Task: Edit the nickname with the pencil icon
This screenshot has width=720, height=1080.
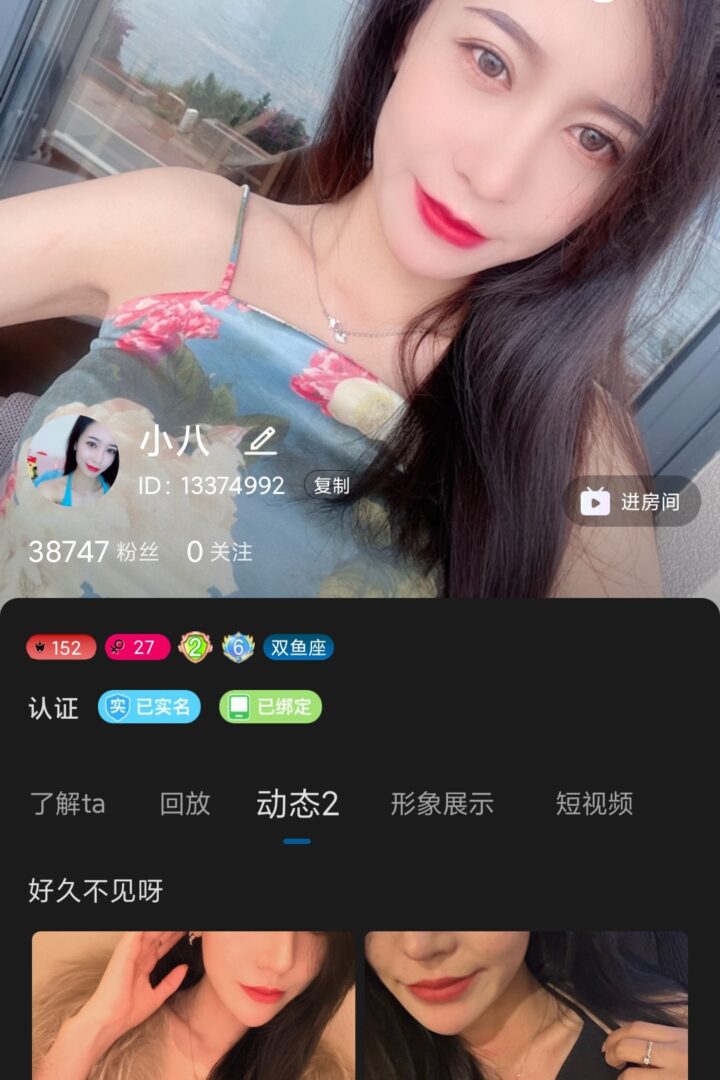Action: [261, 440]
